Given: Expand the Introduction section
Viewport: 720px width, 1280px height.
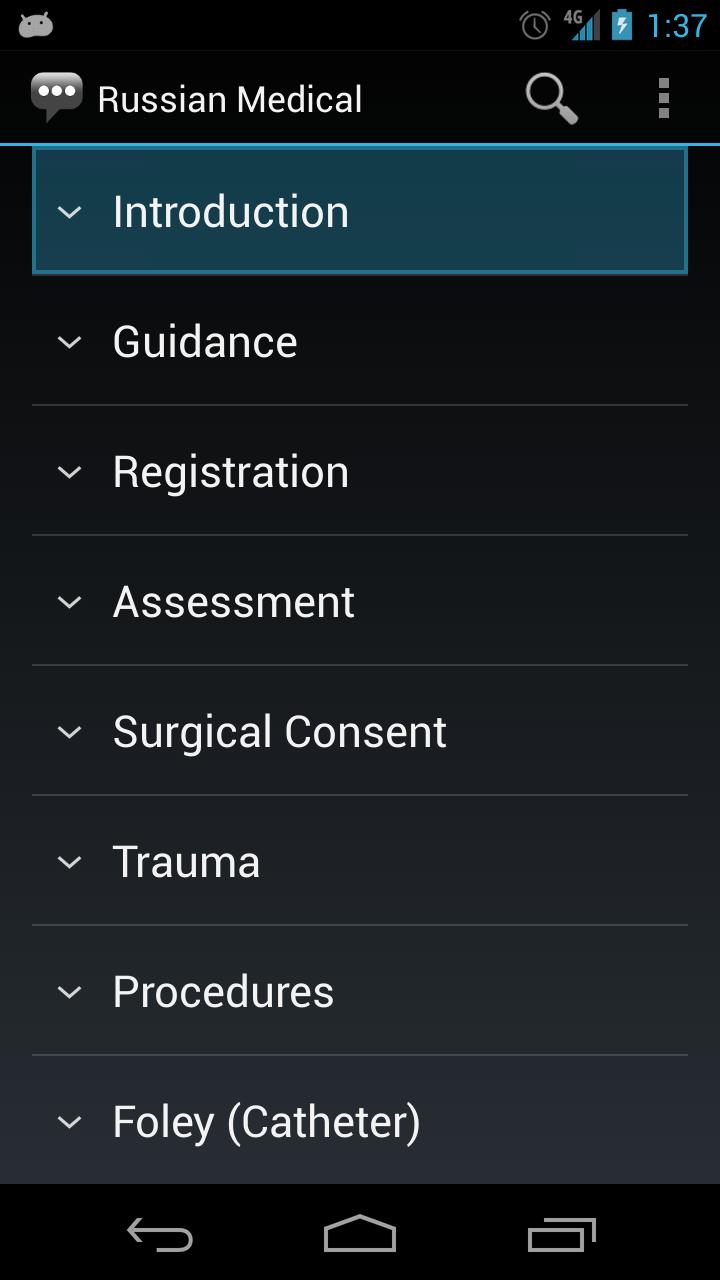Looking at the screenshot, I should click(360, 211).
